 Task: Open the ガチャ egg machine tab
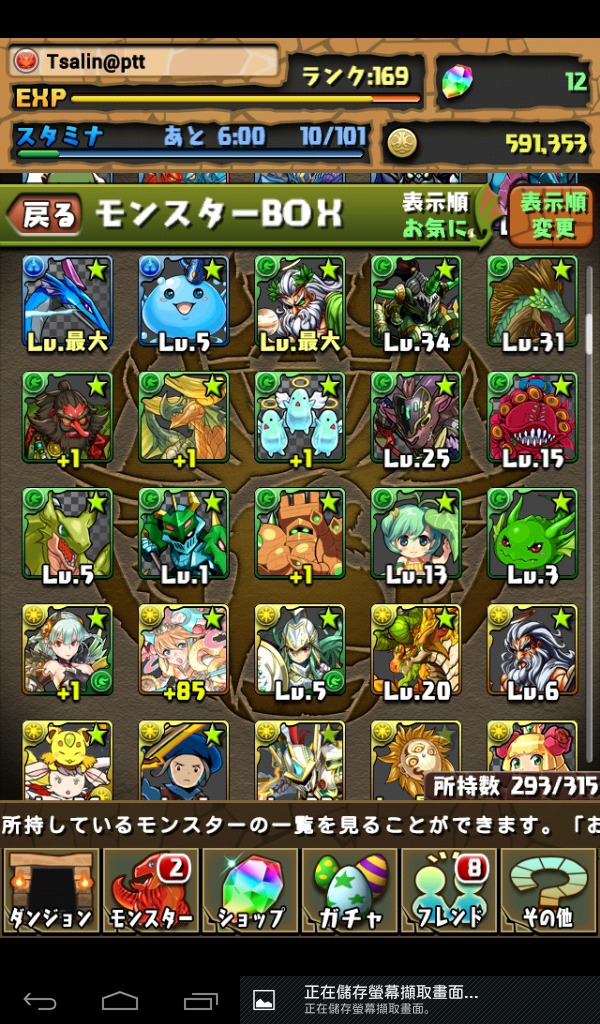(x=350, y=890)
